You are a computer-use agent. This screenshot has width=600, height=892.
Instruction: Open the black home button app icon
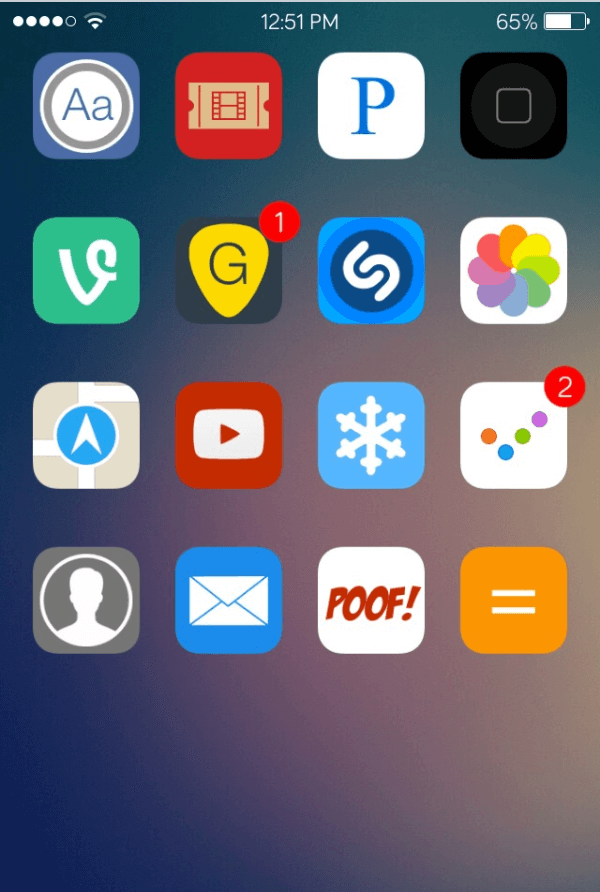click(x=513, y=106)
